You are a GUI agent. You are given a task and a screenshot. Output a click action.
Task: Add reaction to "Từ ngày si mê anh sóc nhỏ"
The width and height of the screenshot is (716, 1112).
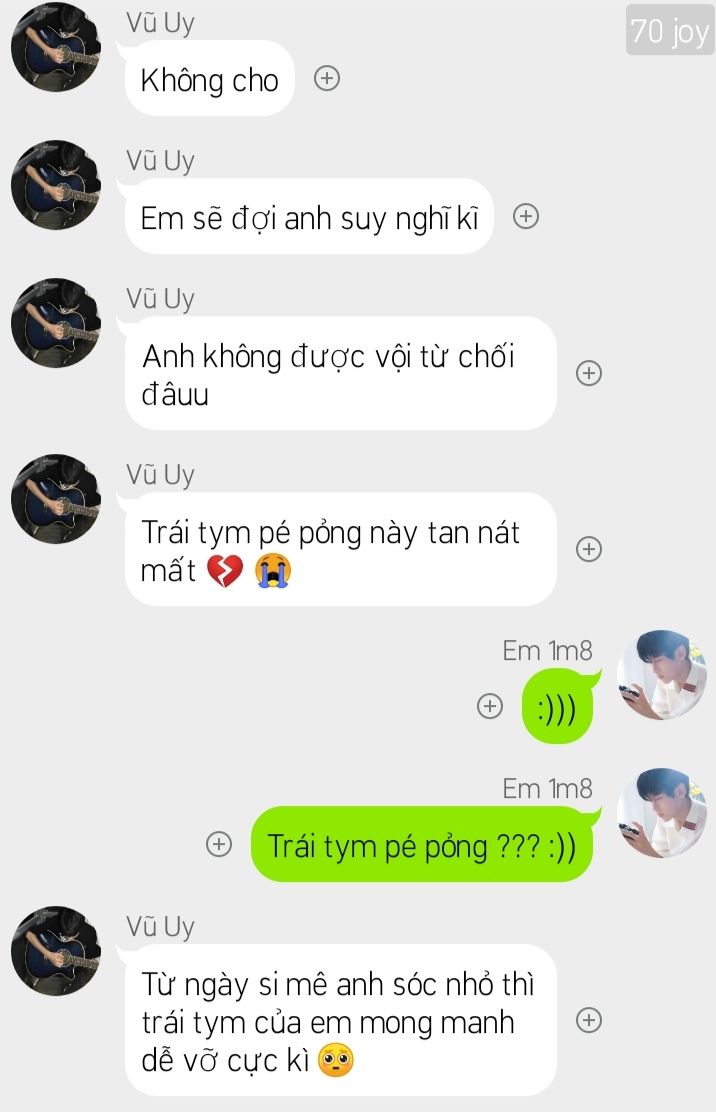click(590, 1020)
